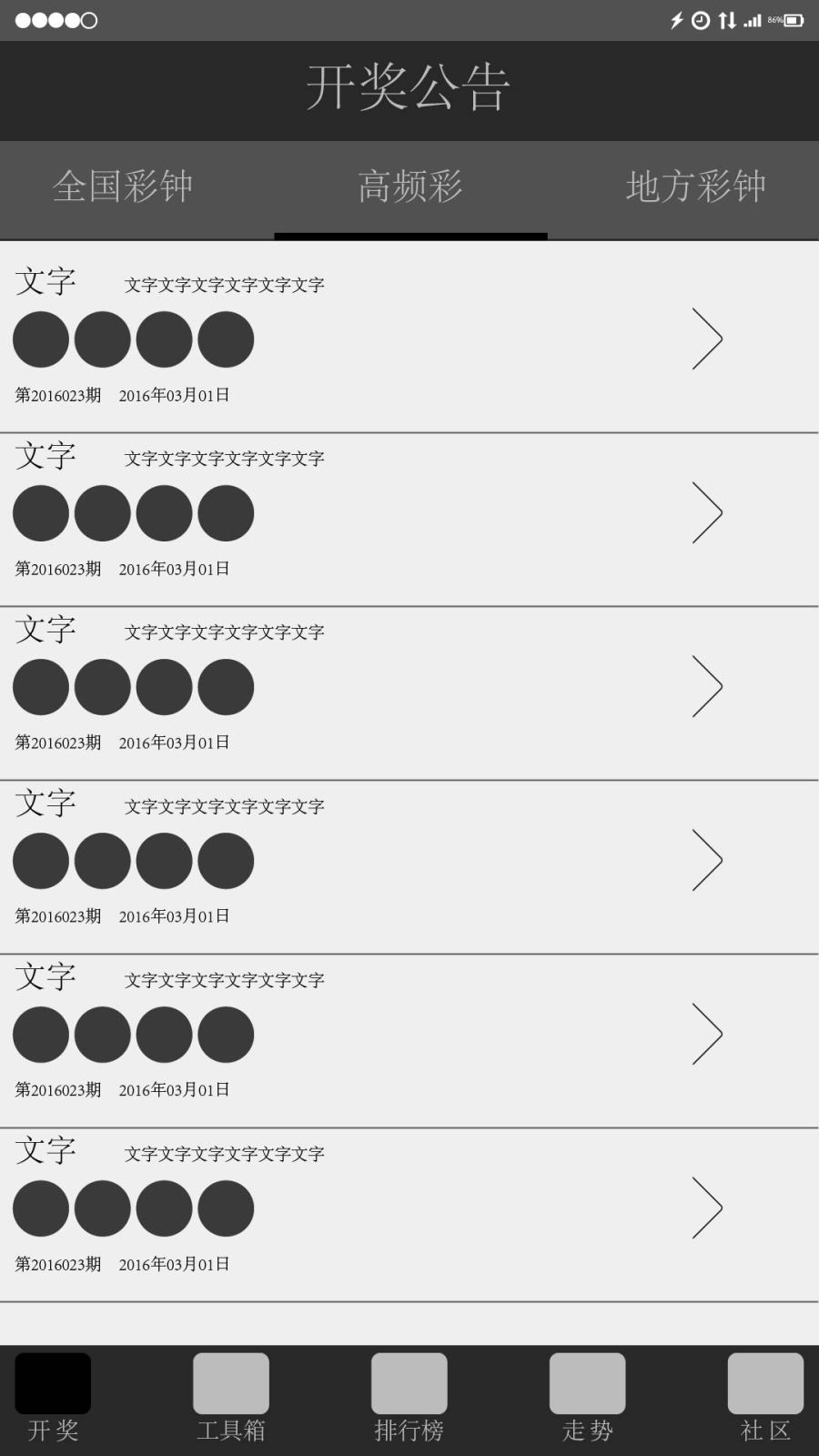The image size is (819, 1456).
Task: Tap the 开奖公告 title header
Action: tap(409, 88)
